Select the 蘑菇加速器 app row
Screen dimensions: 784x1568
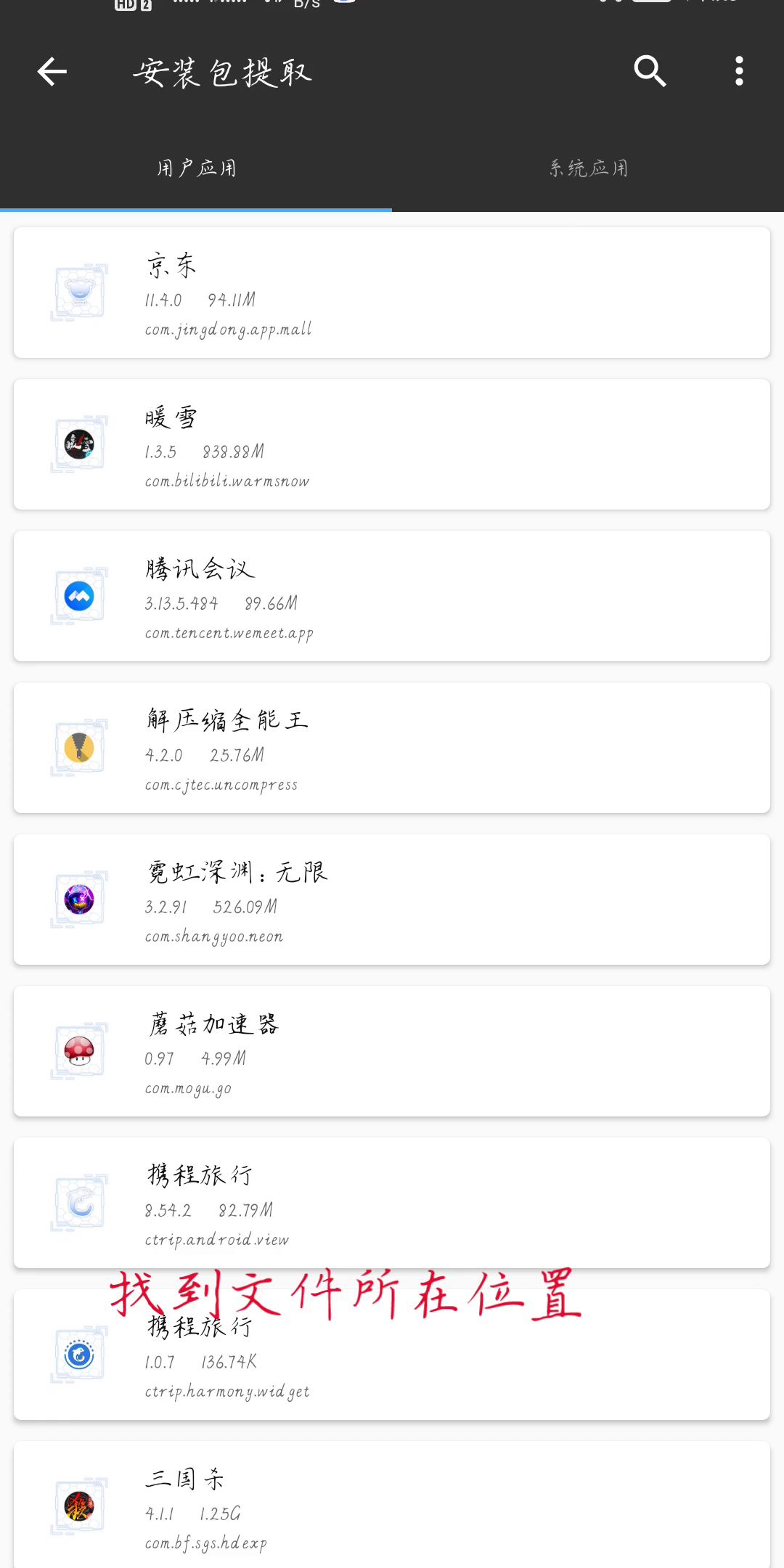392,1051
